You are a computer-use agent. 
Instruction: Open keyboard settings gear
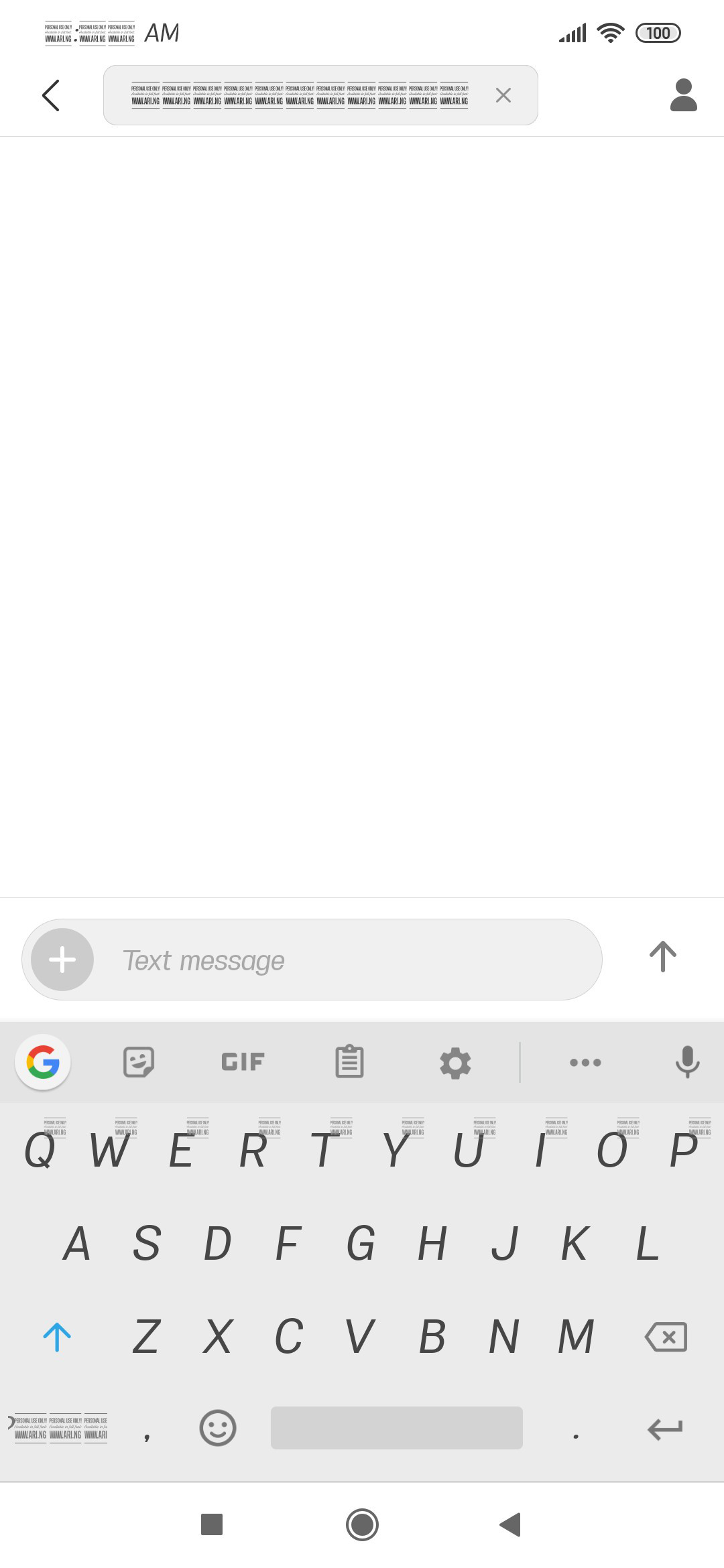(x=455, y=1063)
